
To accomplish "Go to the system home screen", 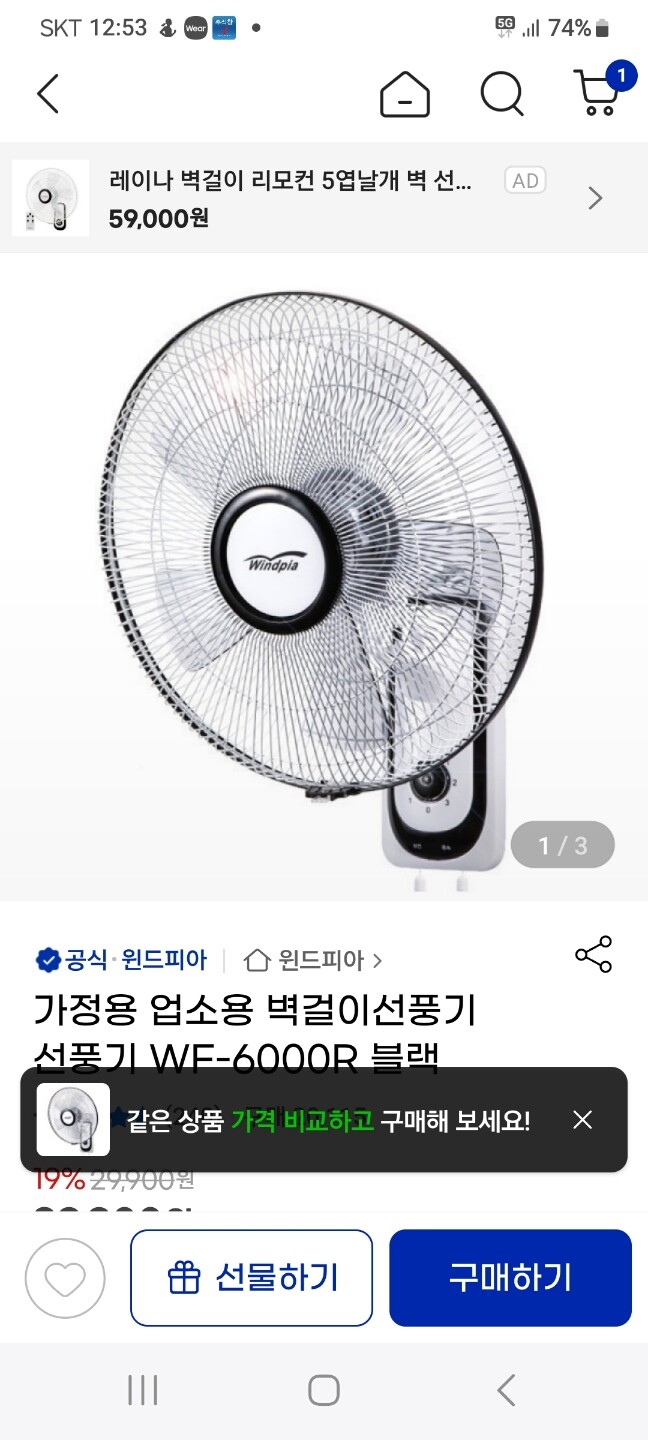I will pyautogui.click(x=324, y=1390).
